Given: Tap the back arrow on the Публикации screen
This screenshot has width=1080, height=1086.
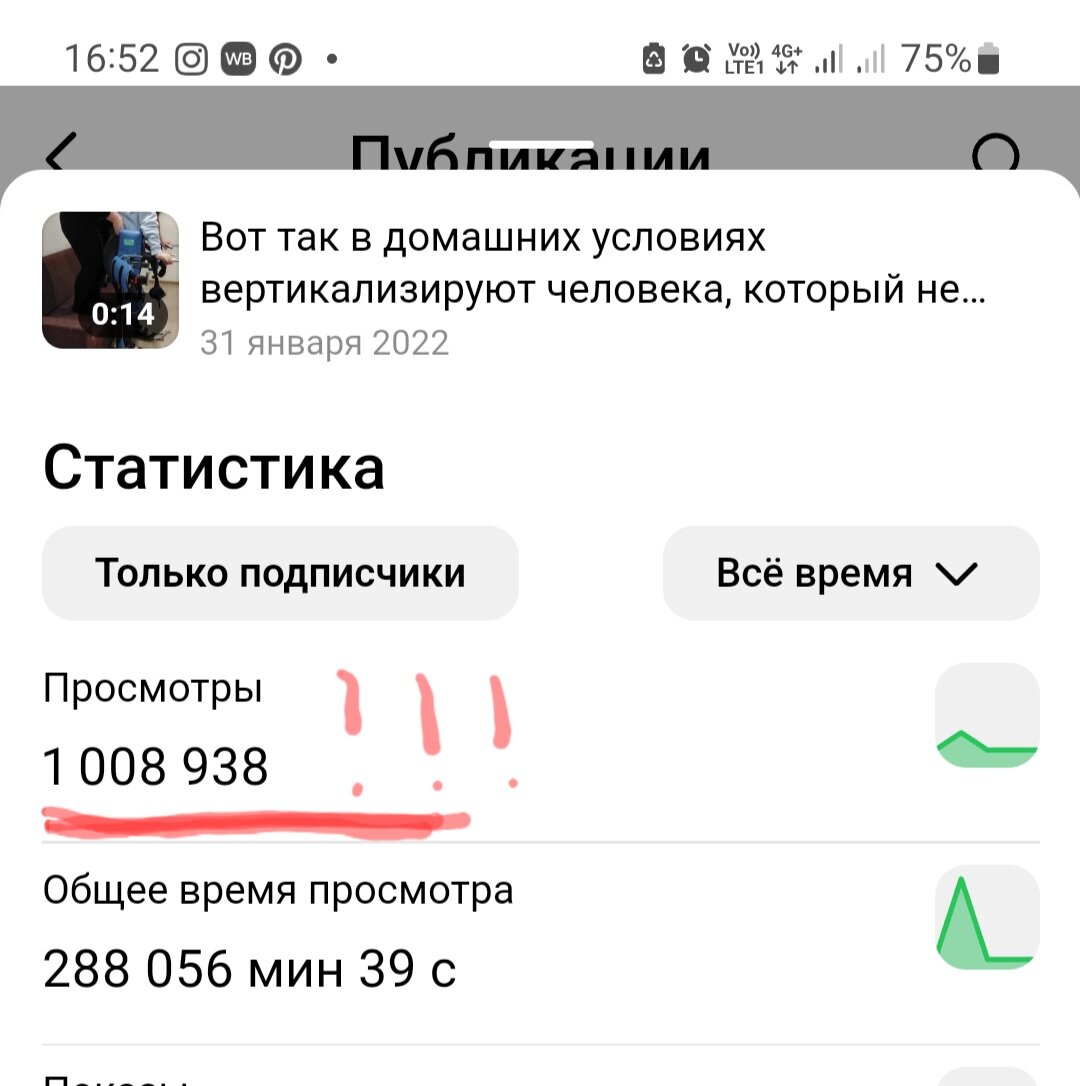Looking at the screenshot, I should (58, 150).
